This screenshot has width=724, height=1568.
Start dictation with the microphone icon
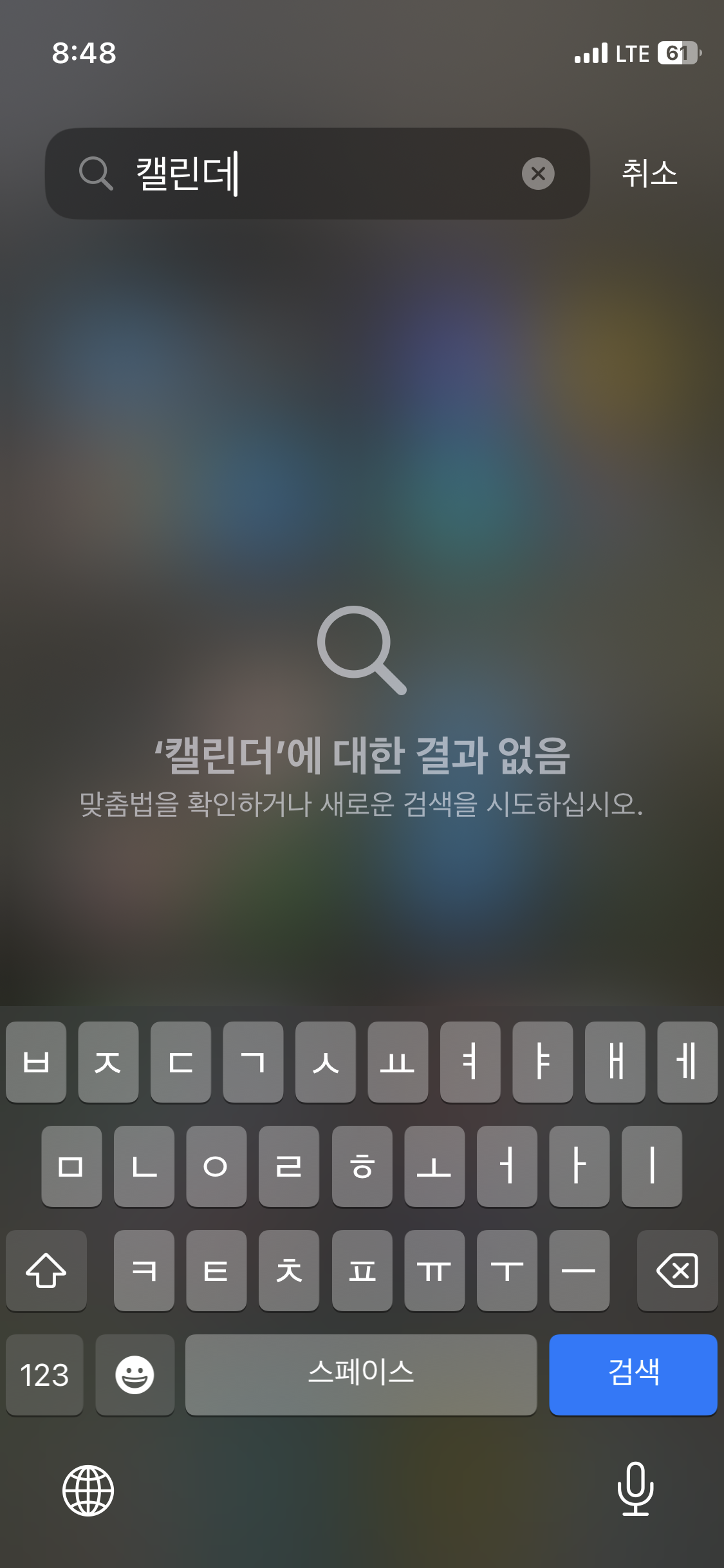pos(635,1489)
